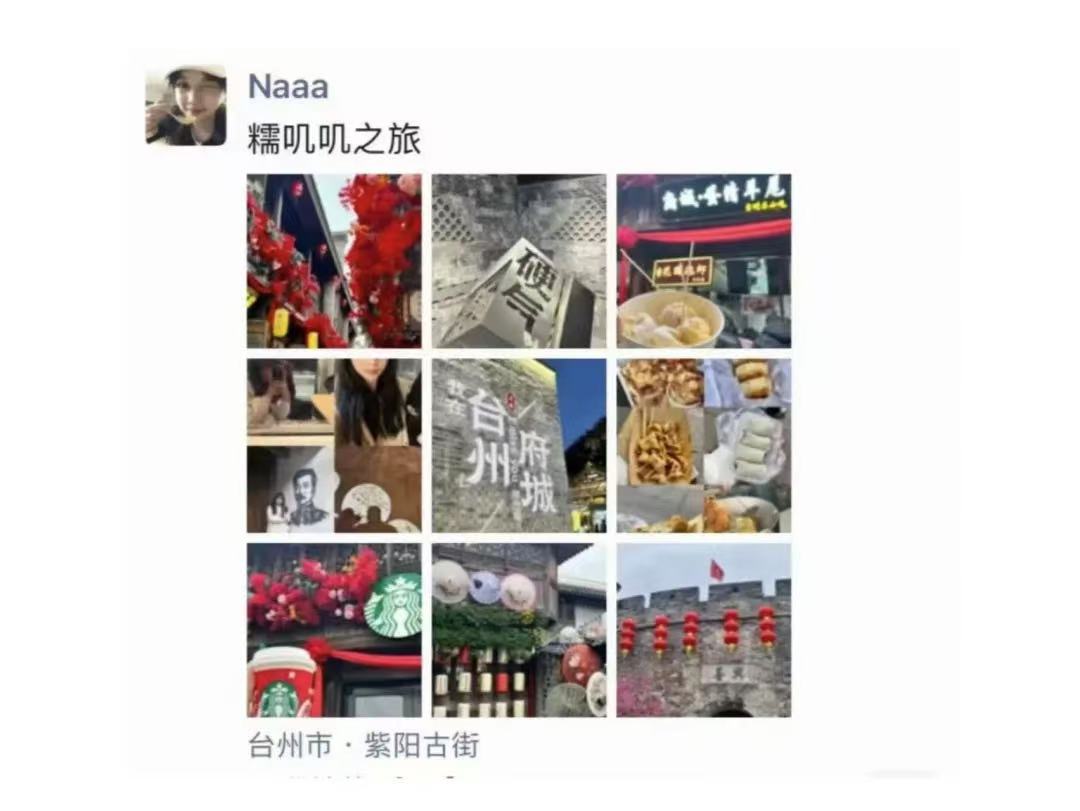This screenshot has height=811, width=1080.
Task: Open location 台州市·紫阳古街
Action: pyautogui.click(x=364, y=745)
